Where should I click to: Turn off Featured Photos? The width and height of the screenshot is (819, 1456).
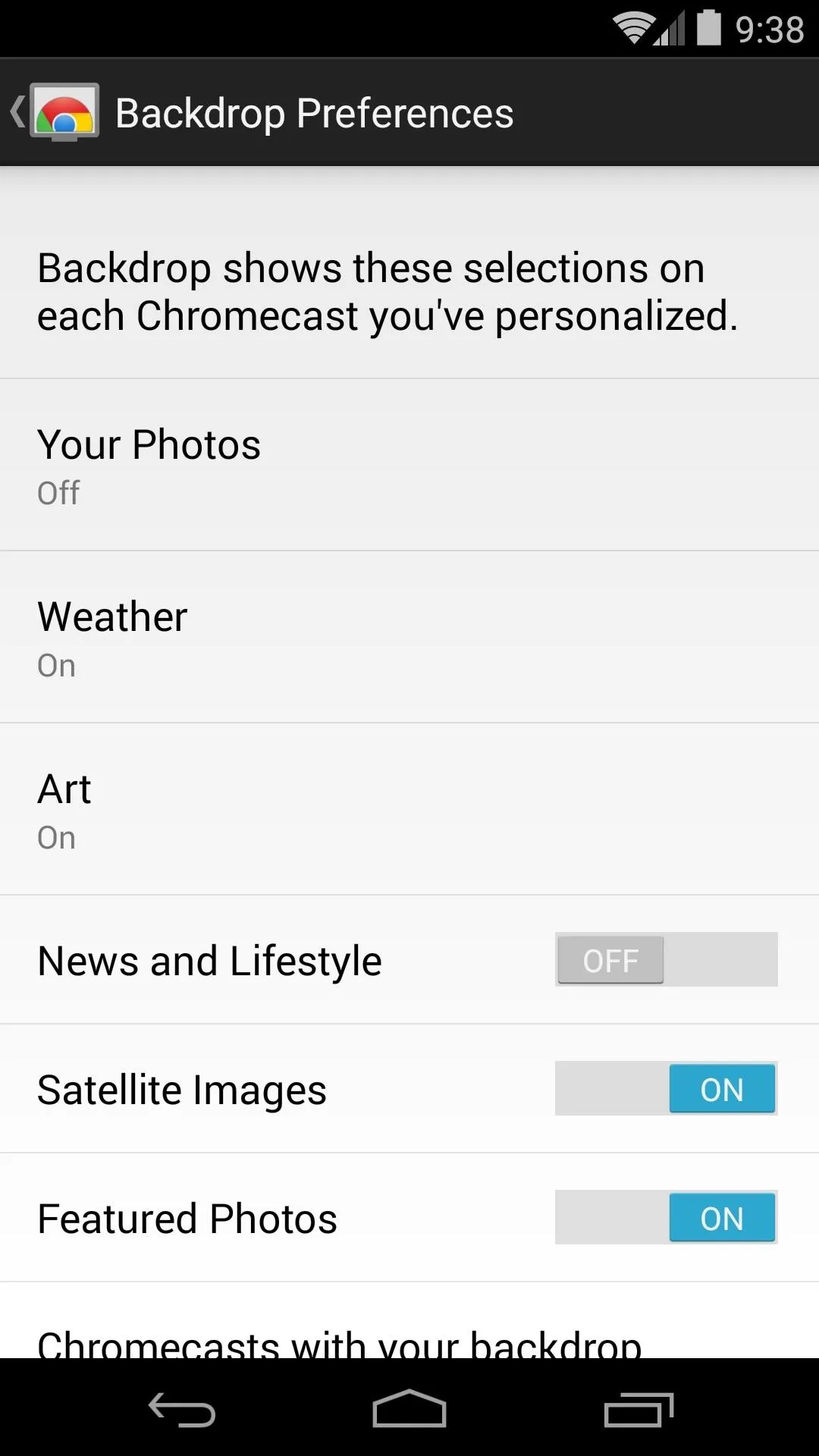coord(666,1217)
